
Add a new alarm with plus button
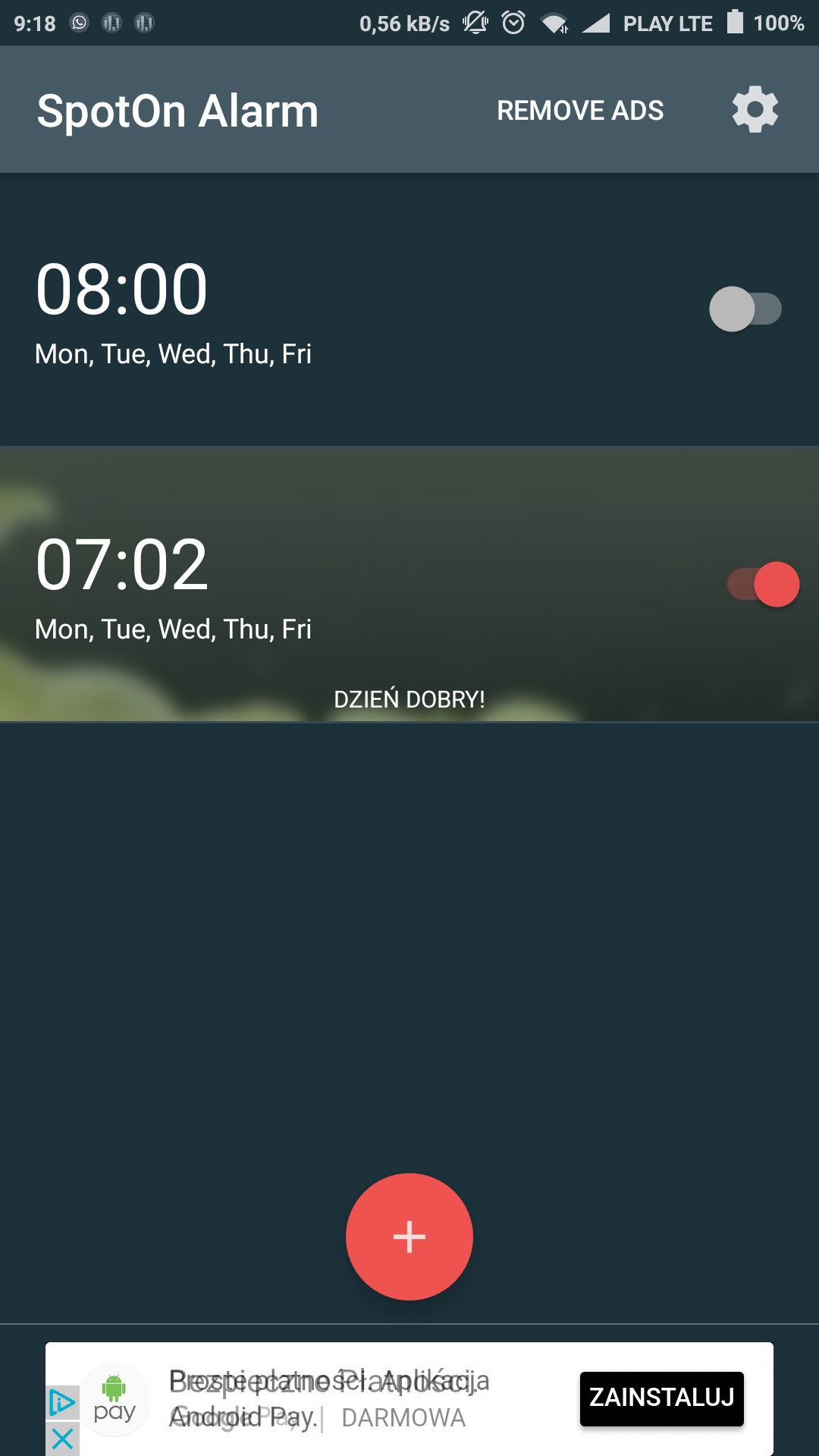[409, 1237]
